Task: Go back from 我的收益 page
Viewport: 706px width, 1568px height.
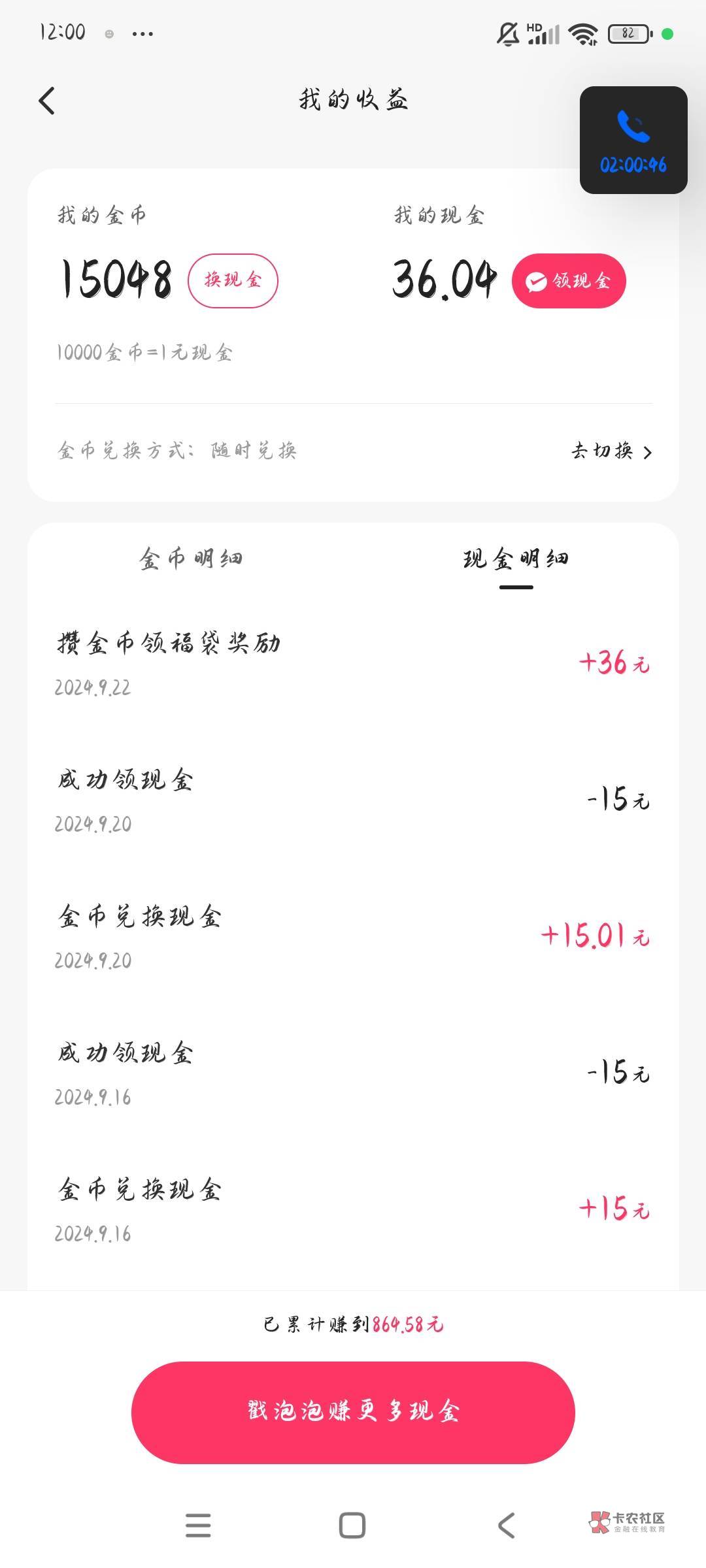Action: [x=47, y=101]
